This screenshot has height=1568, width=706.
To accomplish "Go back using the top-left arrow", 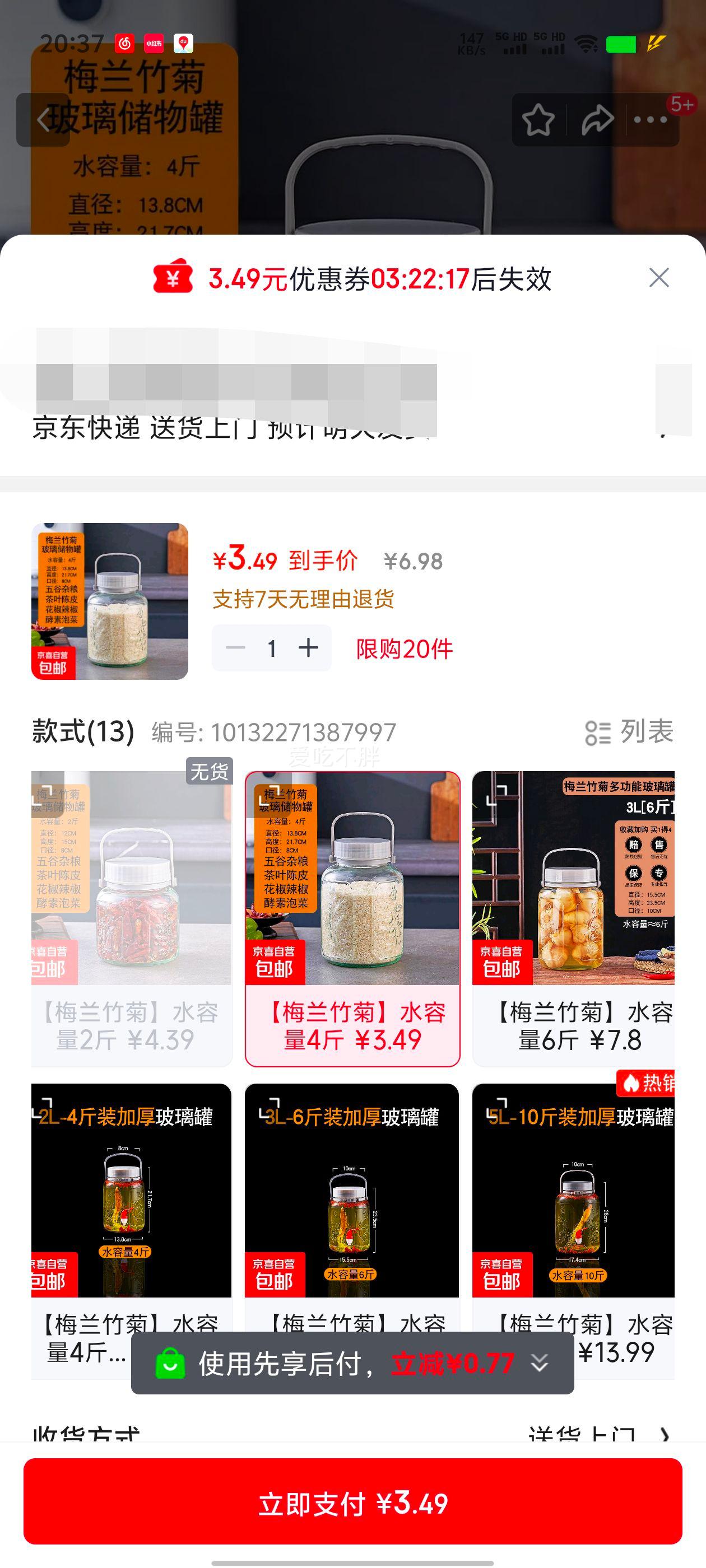I will coord(43,120).
